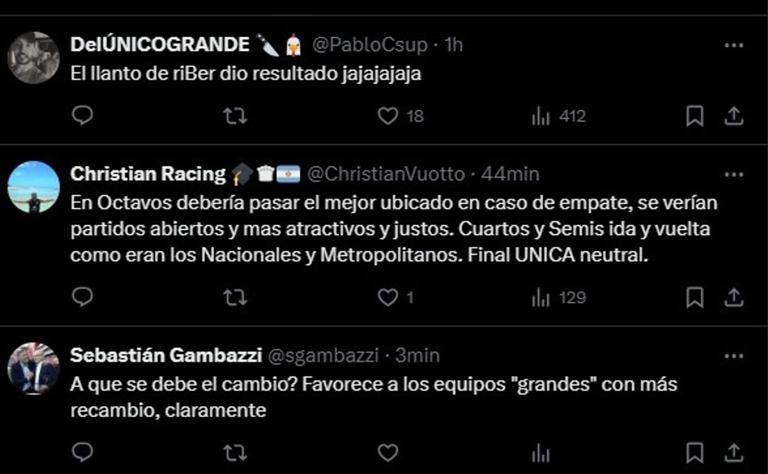
Task: Share Christian Racing's tweet
Action: tap(734, 297)
